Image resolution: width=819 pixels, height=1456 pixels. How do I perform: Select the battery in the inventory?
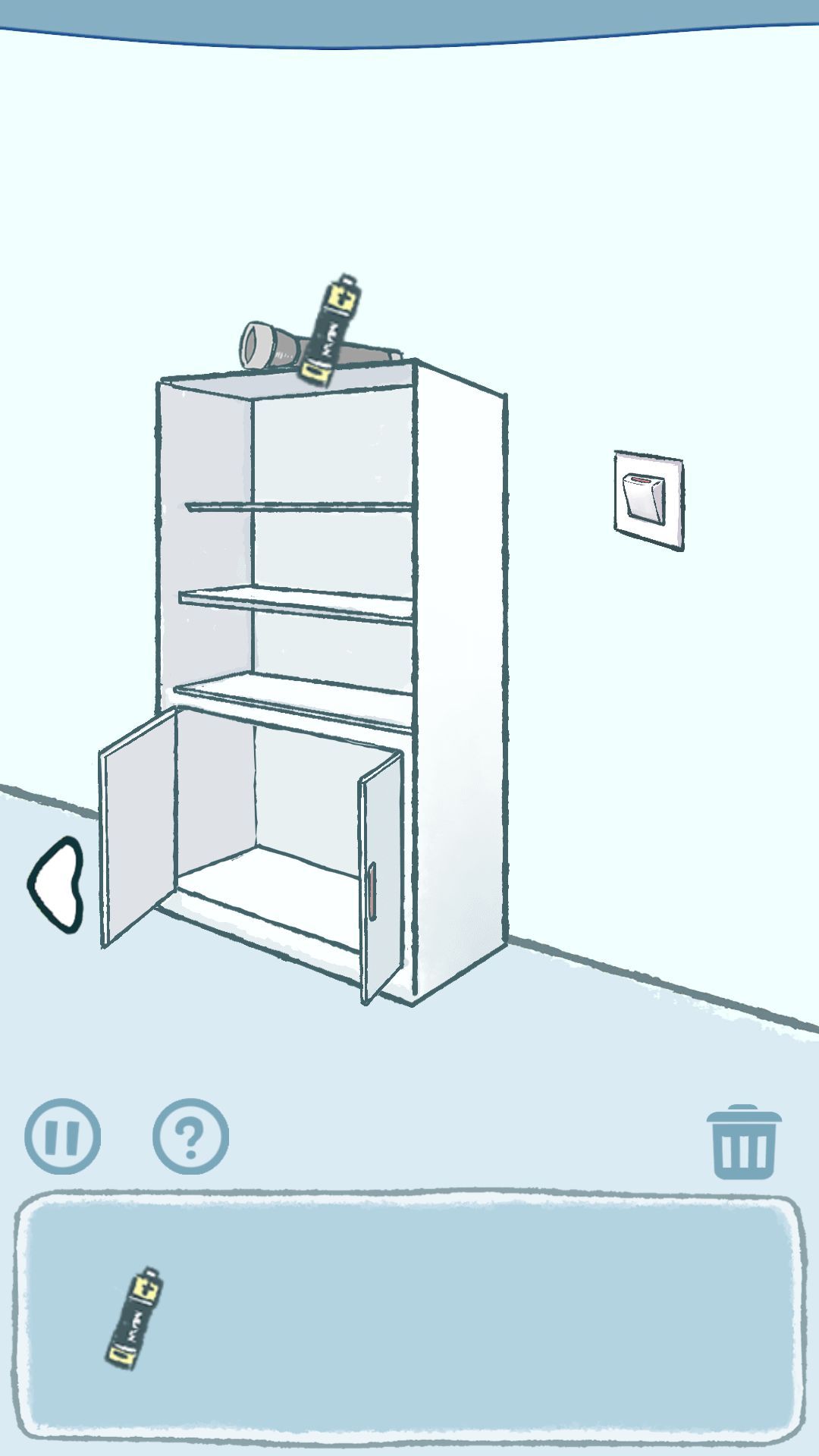[x=135, y=1317]
